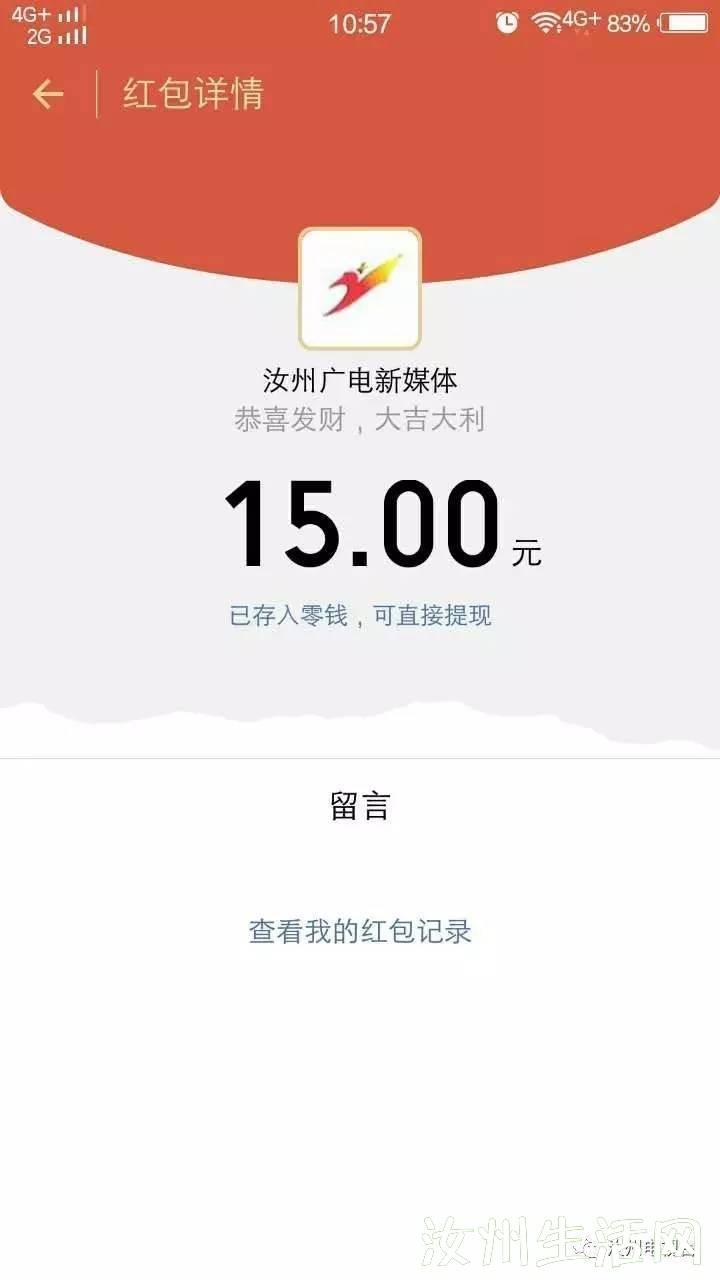The image size is (720, 1280).
Task: Tap 留言 to leave a message
Action: point(360,806)
